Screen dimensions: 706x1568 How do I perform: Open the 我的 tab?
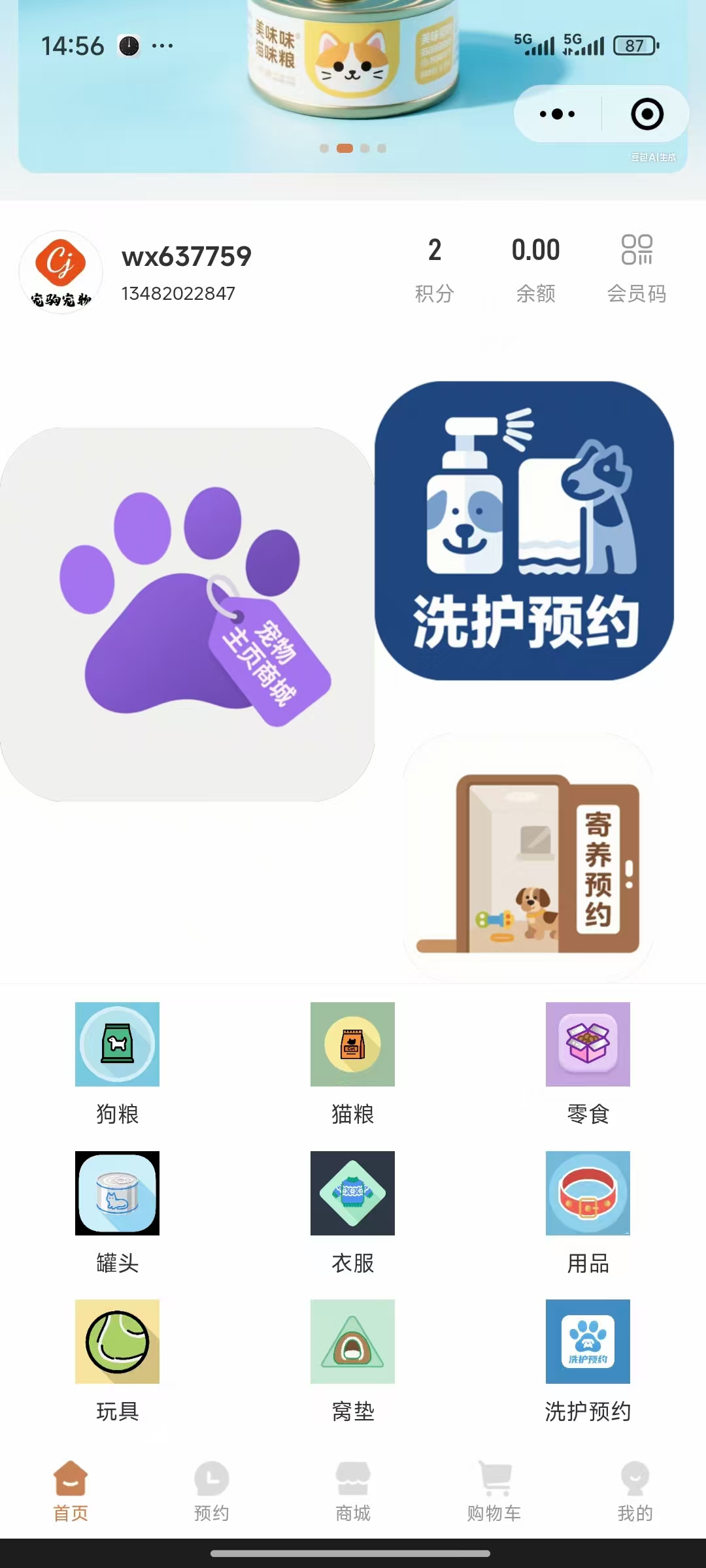pos(635,1492)
